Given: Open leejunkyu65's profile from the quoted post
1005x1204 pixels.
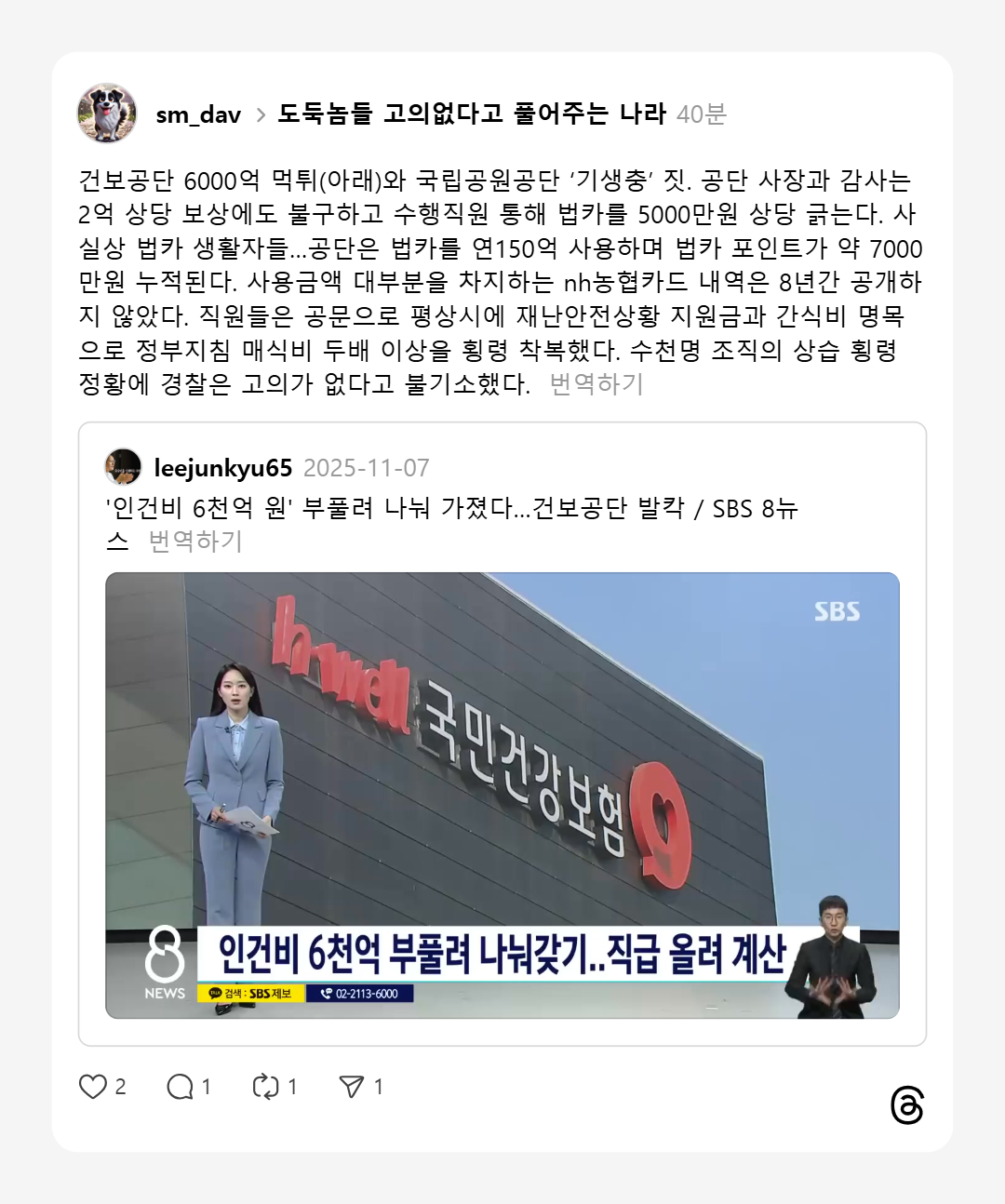Looking at the screenshot, I should coord(222,467).
